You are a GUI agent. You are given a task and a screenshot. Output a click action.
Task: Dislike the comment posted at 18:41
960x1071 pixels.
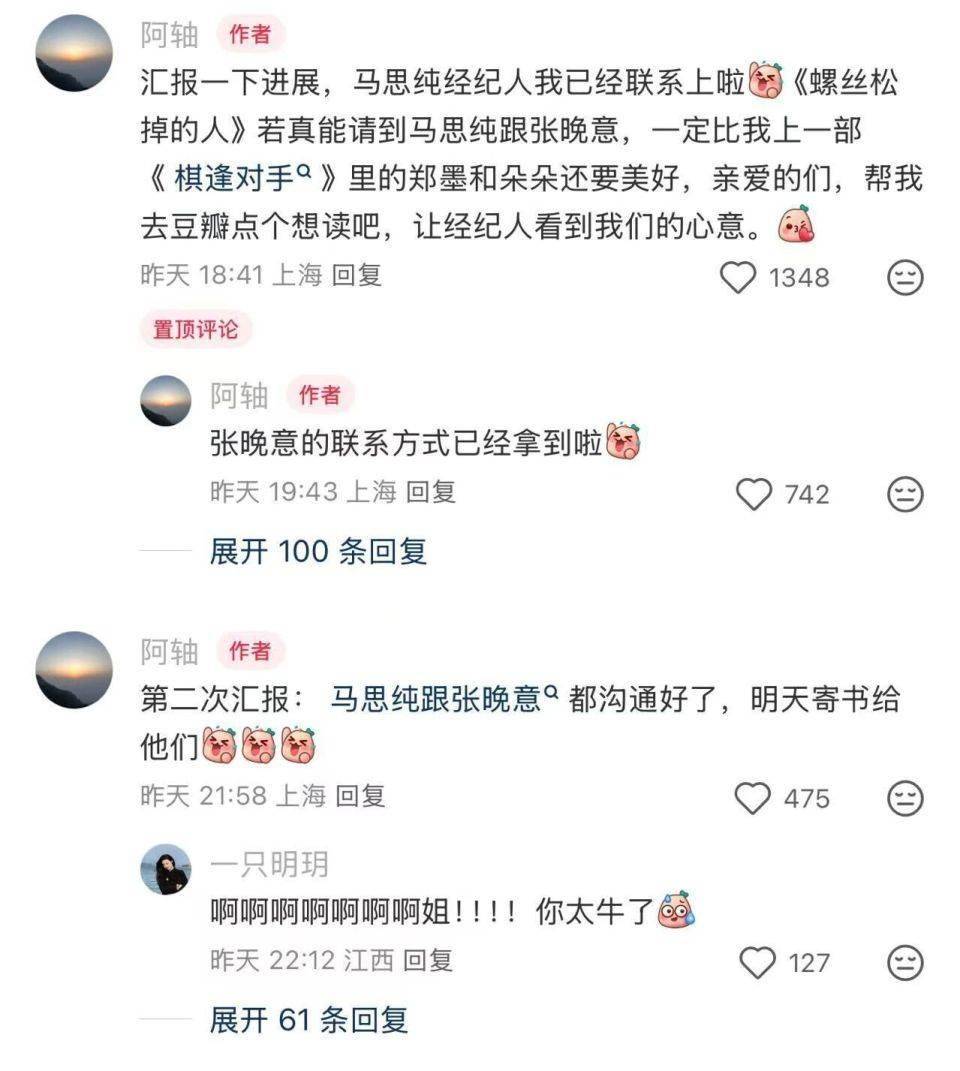point(905,277)
